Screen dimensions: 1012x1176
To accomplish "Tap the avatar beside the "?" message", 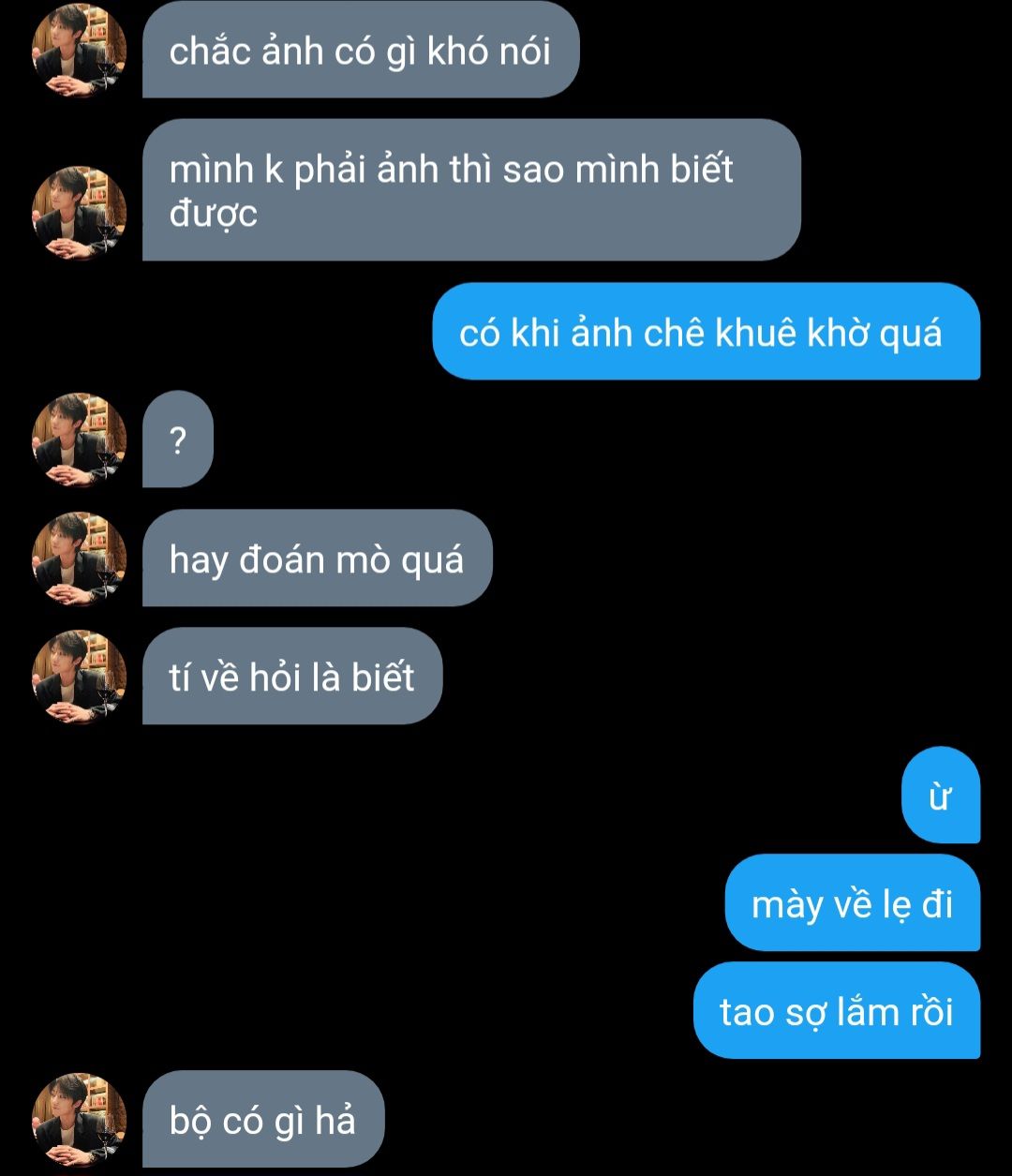I will pos(79,440).
